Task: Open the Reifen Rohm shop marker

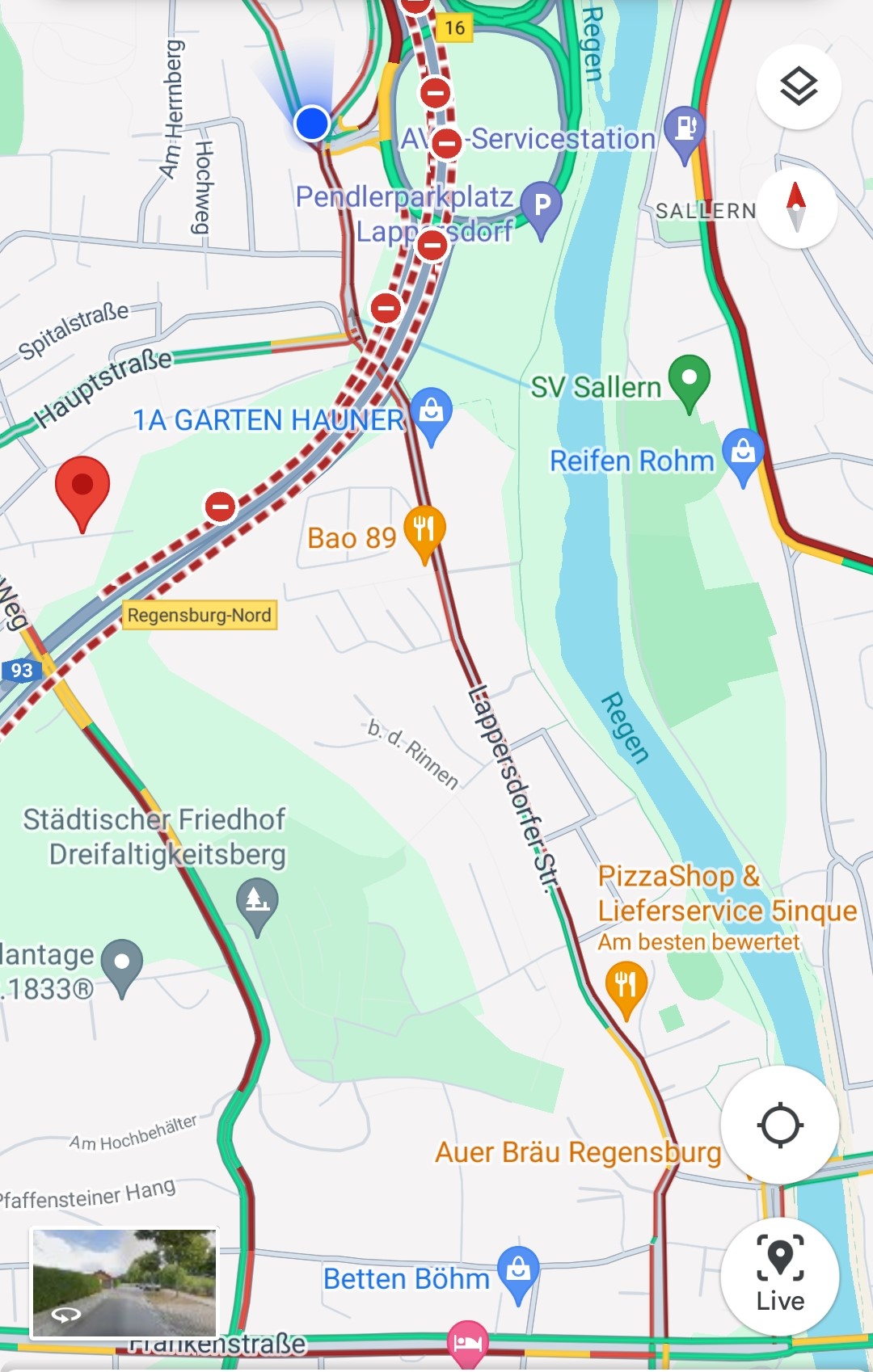Action: pos(743,452)
